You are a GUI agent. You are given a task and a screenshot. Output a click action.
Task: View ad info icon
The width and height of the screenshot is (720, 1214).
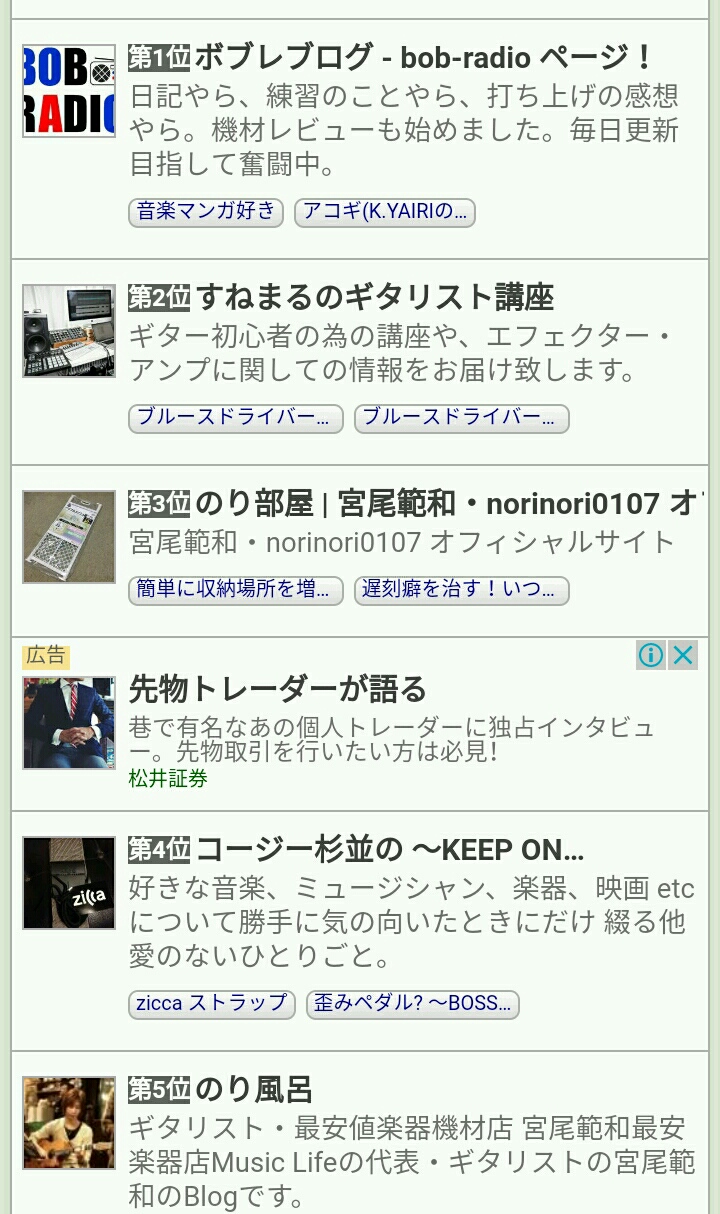(x=651, y=655)
